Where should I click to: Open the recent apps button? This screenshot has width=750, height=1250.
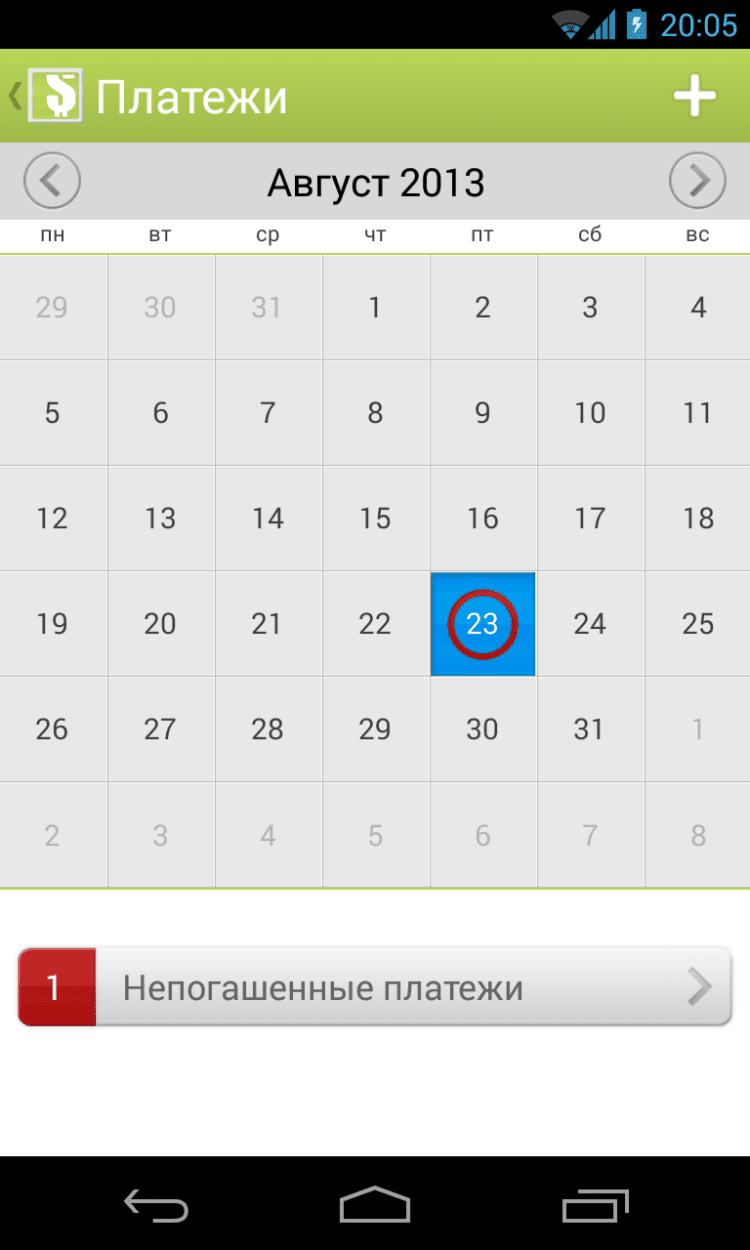595,1205
